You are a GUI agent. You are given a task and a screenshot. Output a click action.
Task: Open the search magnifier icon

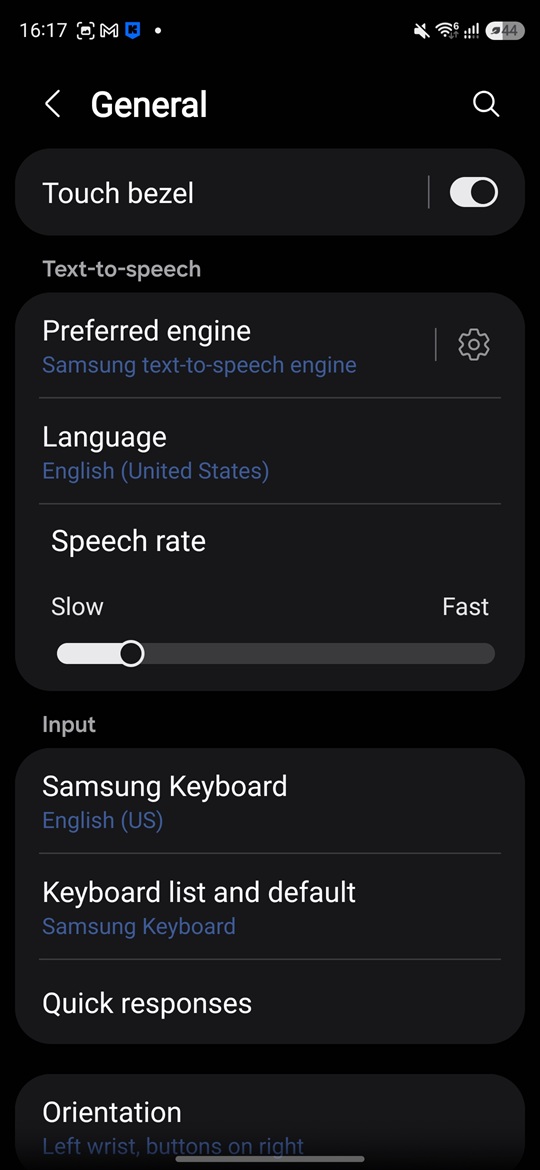(x=486, y=104)
